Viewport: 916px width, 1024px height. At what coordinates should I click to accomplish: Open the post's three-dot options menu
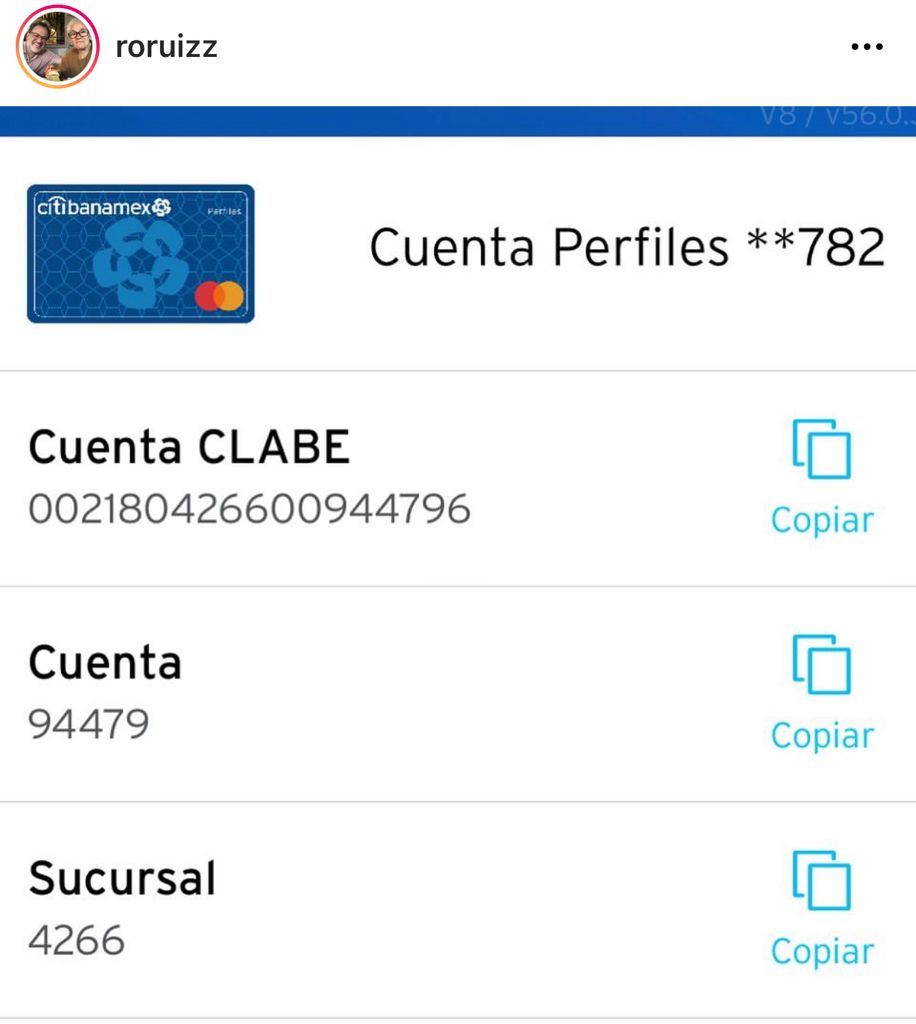(866, 47)
